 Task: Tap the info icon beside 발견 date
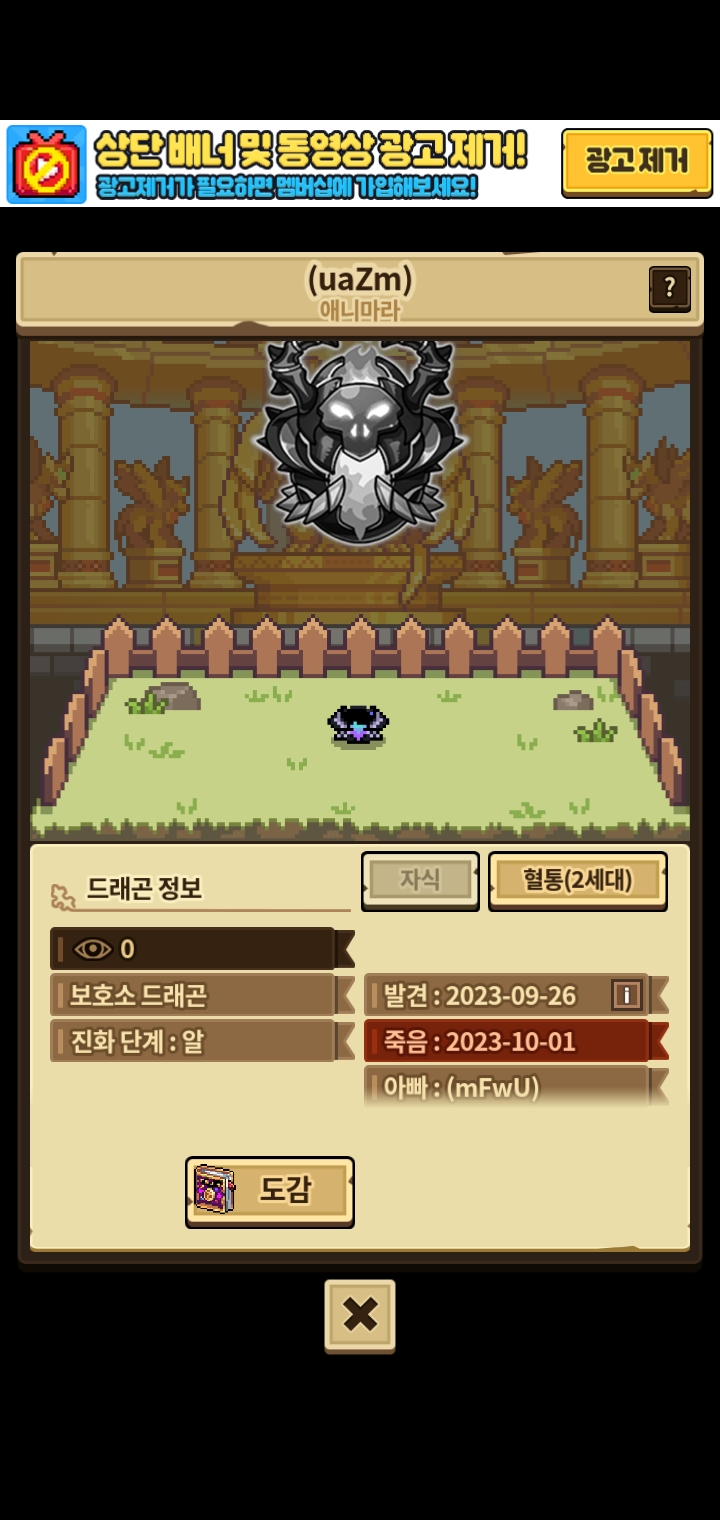coord(627,995)
